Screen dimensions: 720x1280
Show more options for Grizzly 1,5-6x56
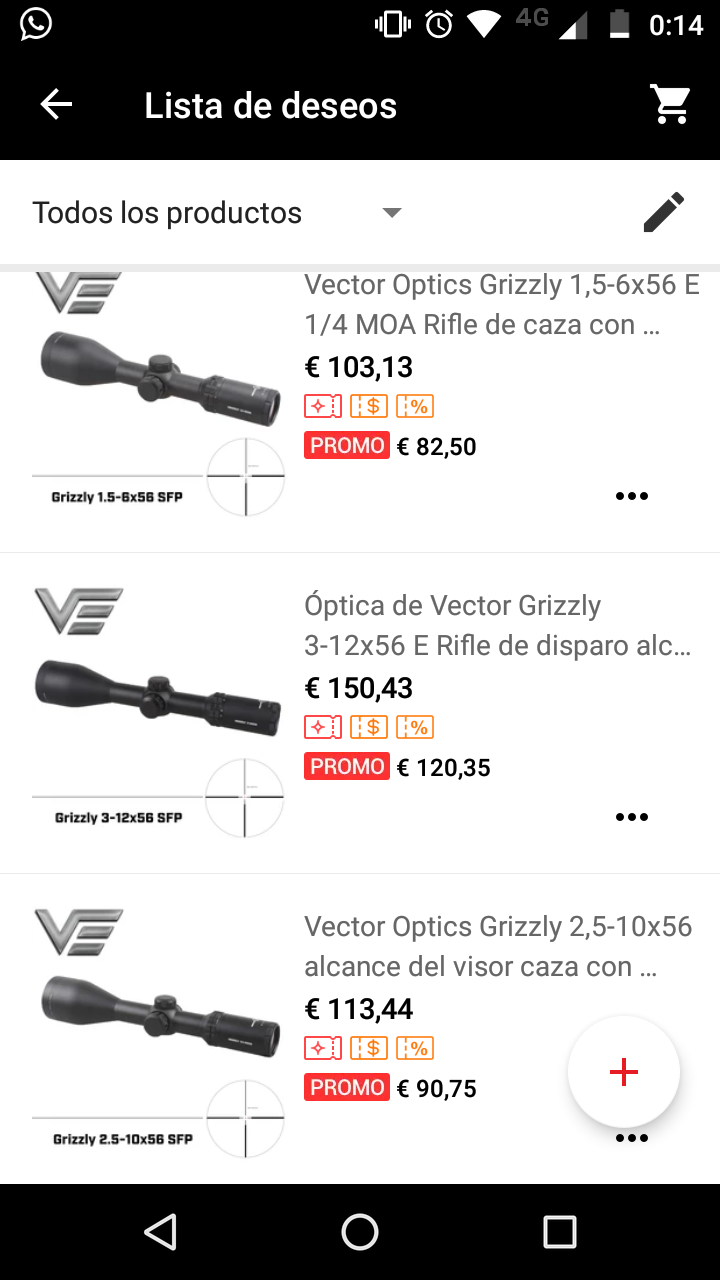(632, 496)
